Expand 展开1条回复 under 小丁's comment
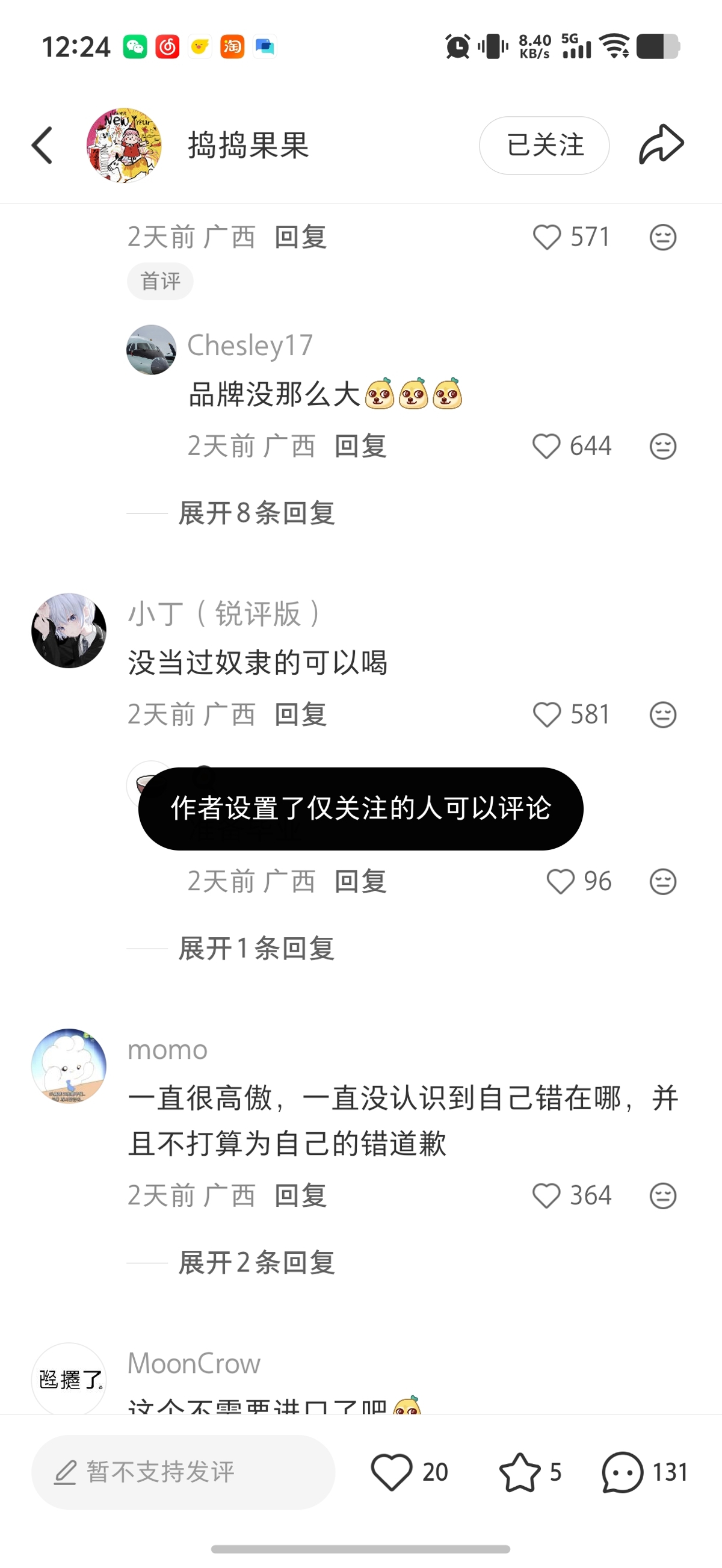Image resolution: width=722 pixels, height=1568 pixels. [256, 949]
